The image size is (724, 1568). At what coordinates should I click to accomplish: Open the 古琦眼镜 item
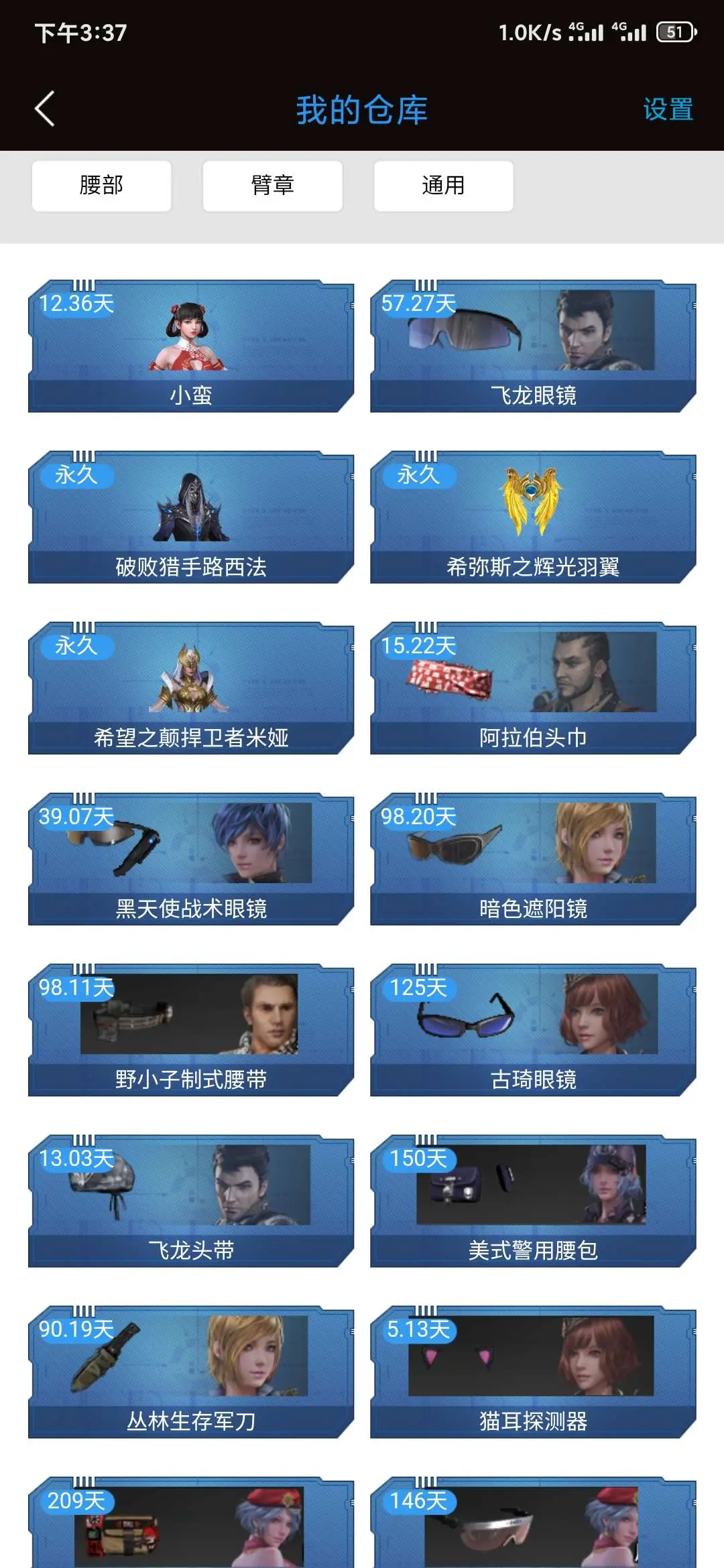pos(533,1029)
